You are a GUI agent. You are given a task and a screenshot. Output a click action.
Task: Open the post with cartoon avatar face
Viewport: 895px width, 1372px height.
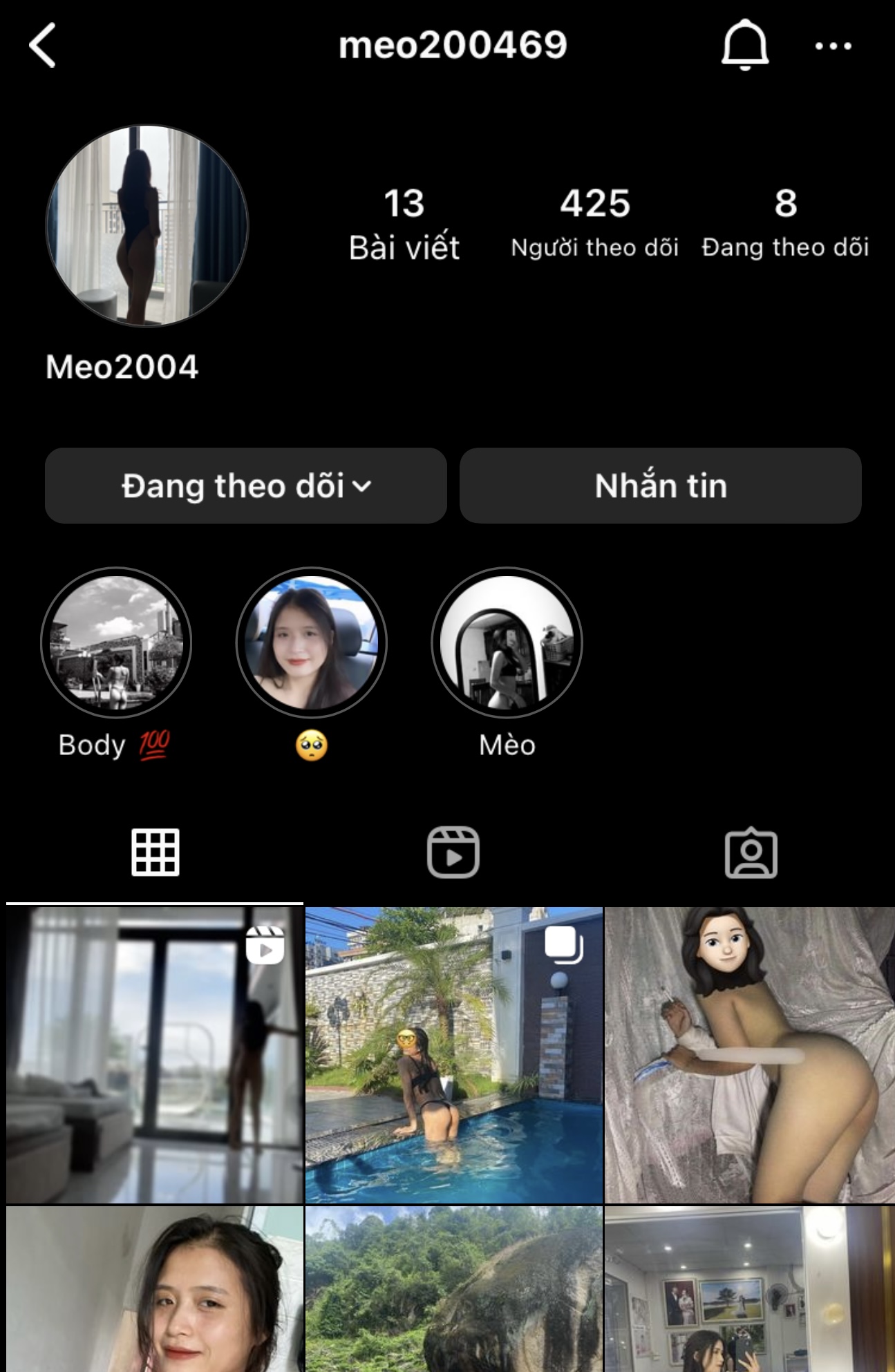[750, 1055]
